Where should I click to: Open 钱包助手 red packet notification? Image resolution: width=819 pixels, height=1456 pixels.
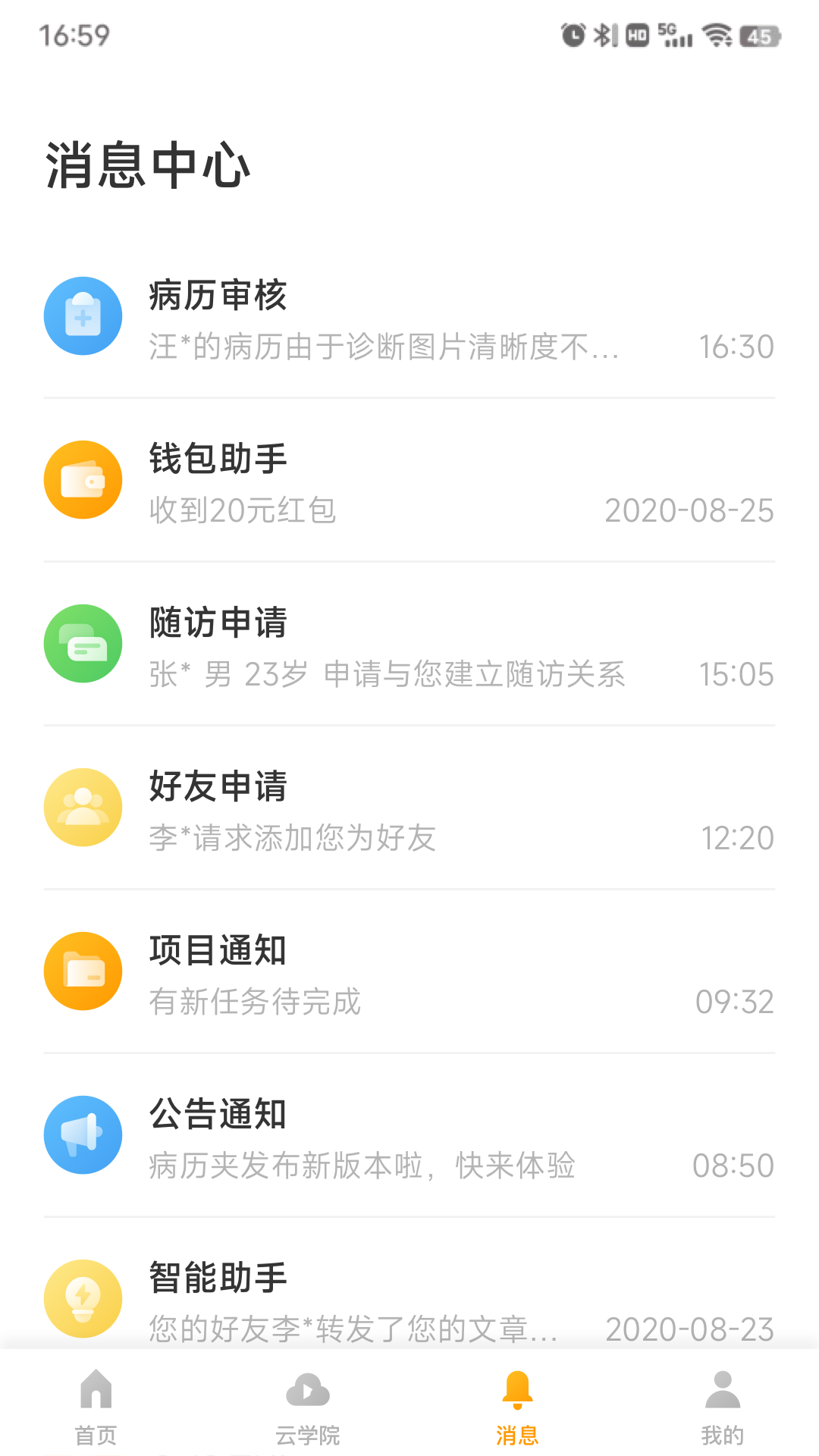click(409, 482)
